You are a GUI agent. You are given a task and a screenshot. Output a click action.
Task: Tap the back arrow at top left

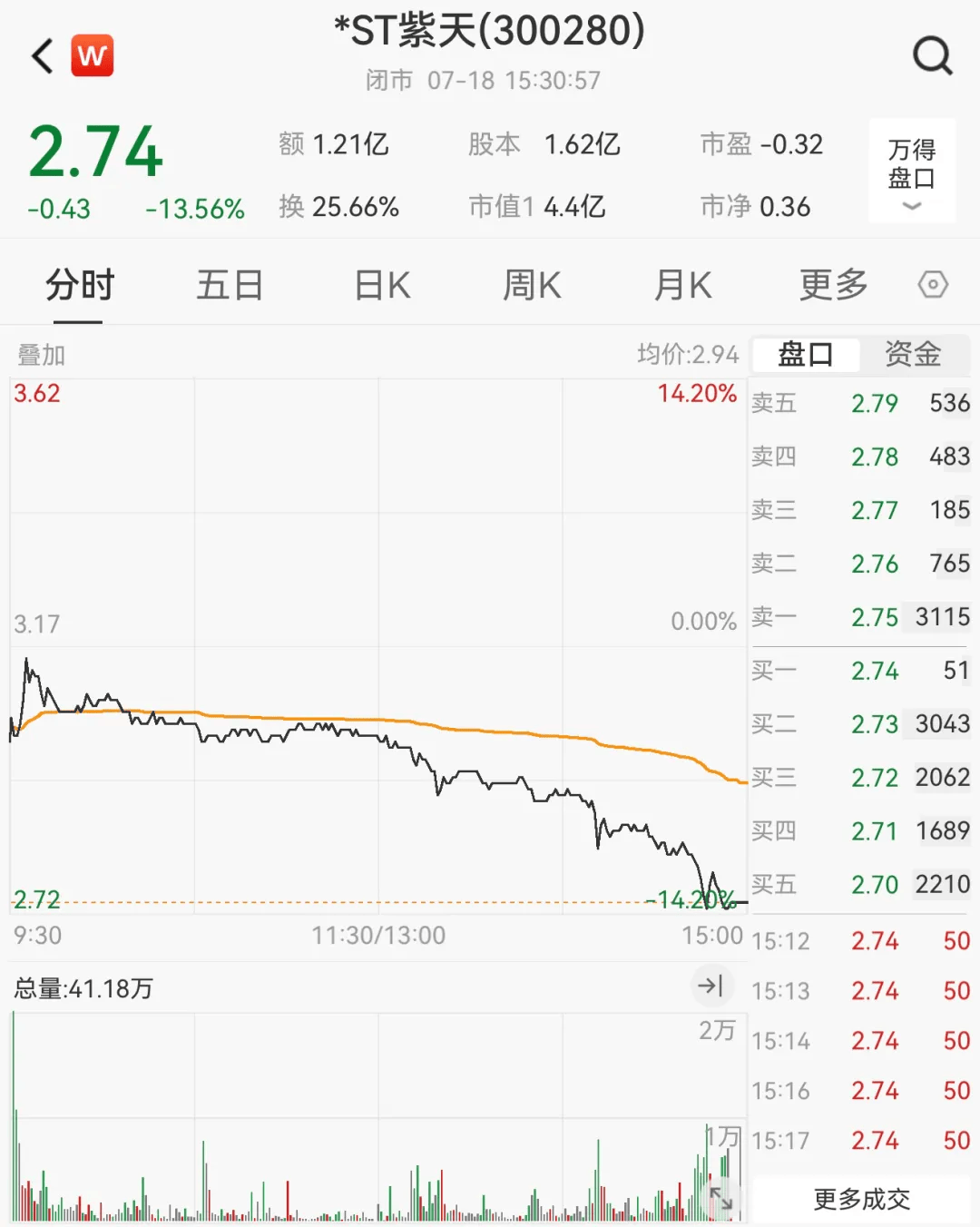pos(39,55)
